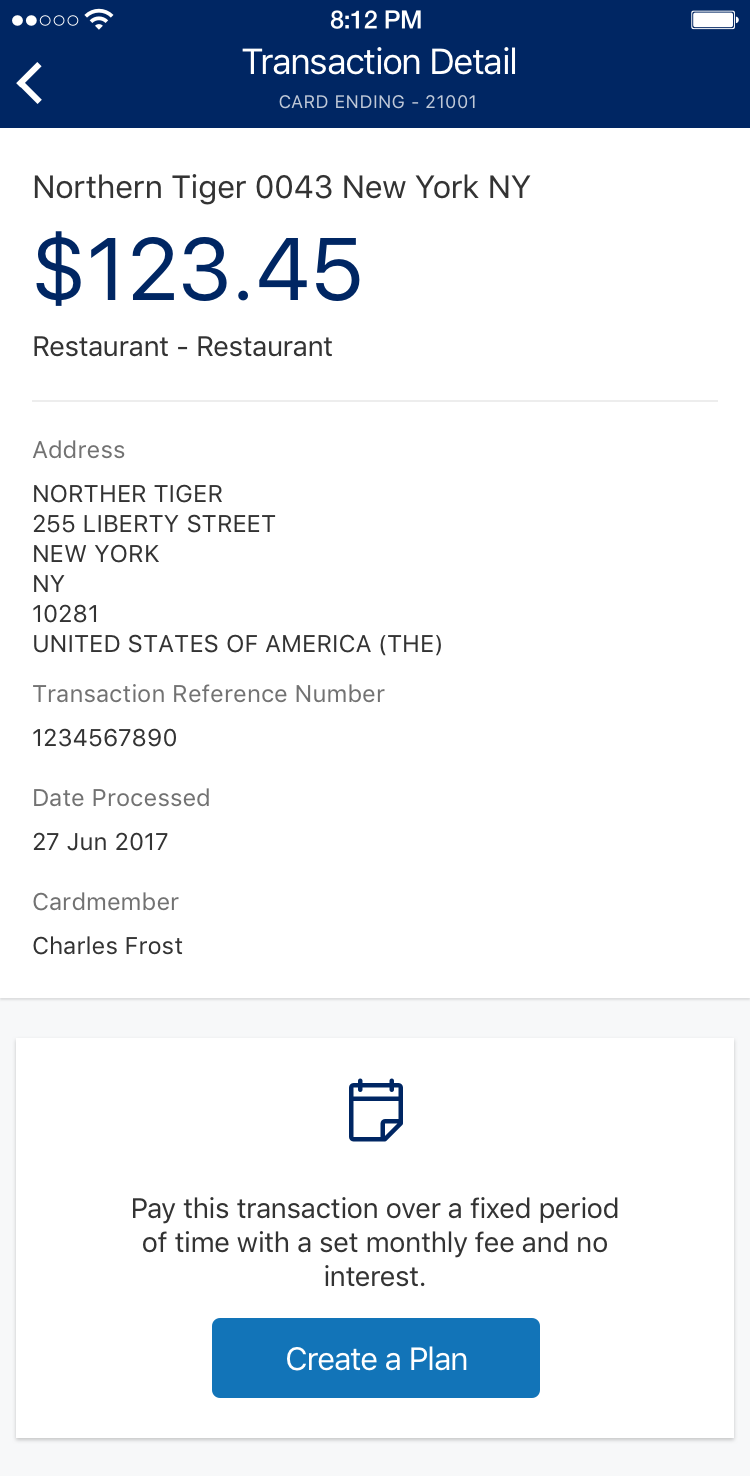Go back from Transaction Detail
The width and height of the screenshot is (750, 1476).
(x=30, y=83)
